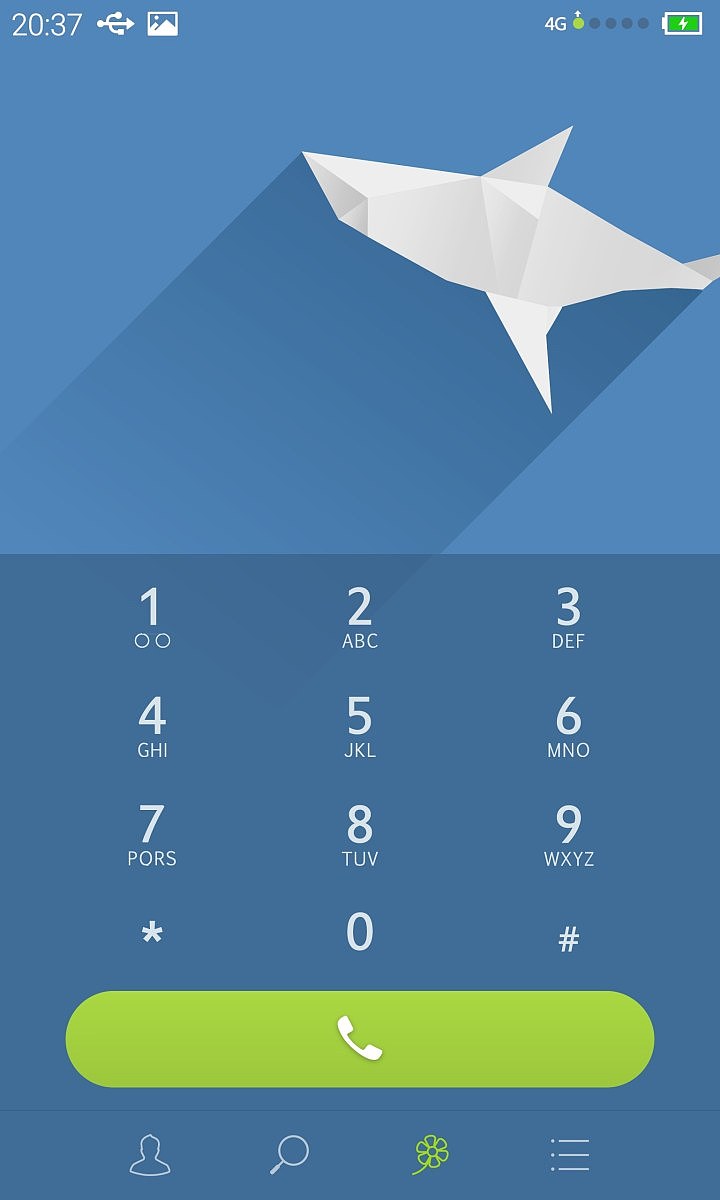Enter digit 5 JKL
The image size is (720, 1200).
coord(360,727)
